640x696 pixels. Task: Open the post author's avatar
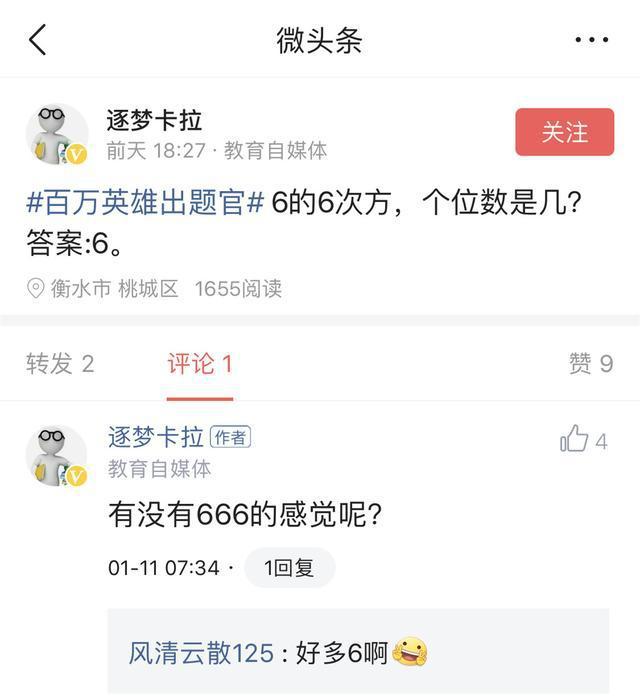click(56, 133)
